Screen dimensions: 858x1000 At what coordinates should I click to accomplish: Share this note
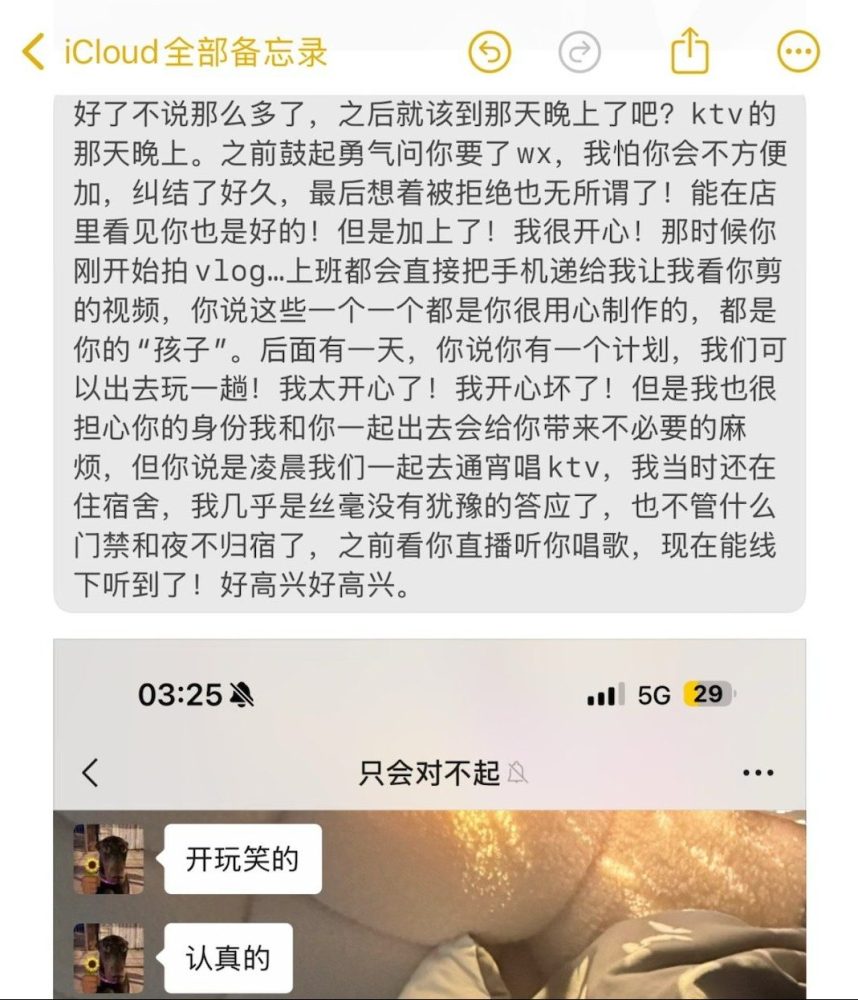tap(689, 50)
